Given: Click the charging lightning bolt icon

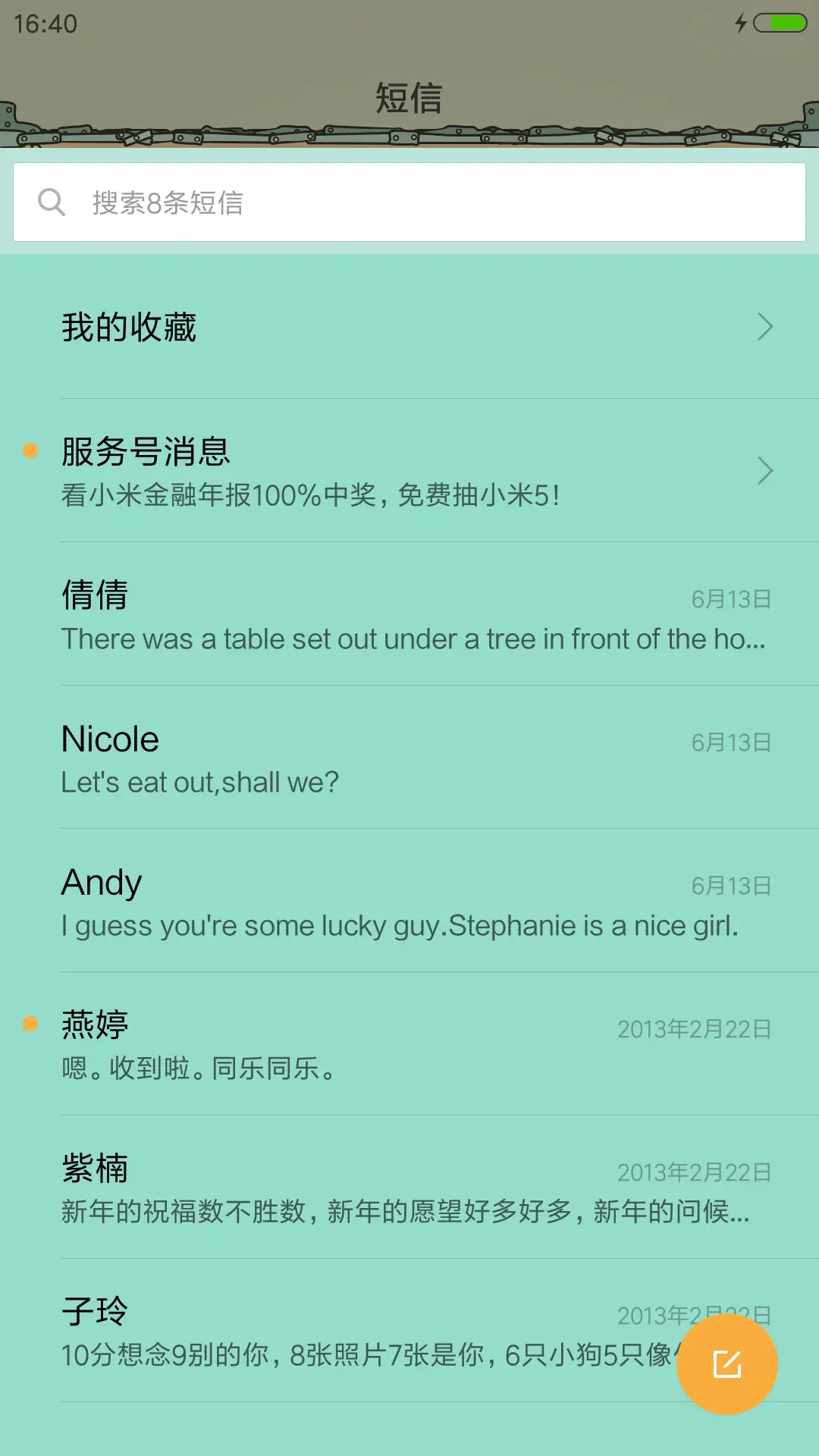Looking at the screenshot, I should pyautogui.click(x=741, y=23).
